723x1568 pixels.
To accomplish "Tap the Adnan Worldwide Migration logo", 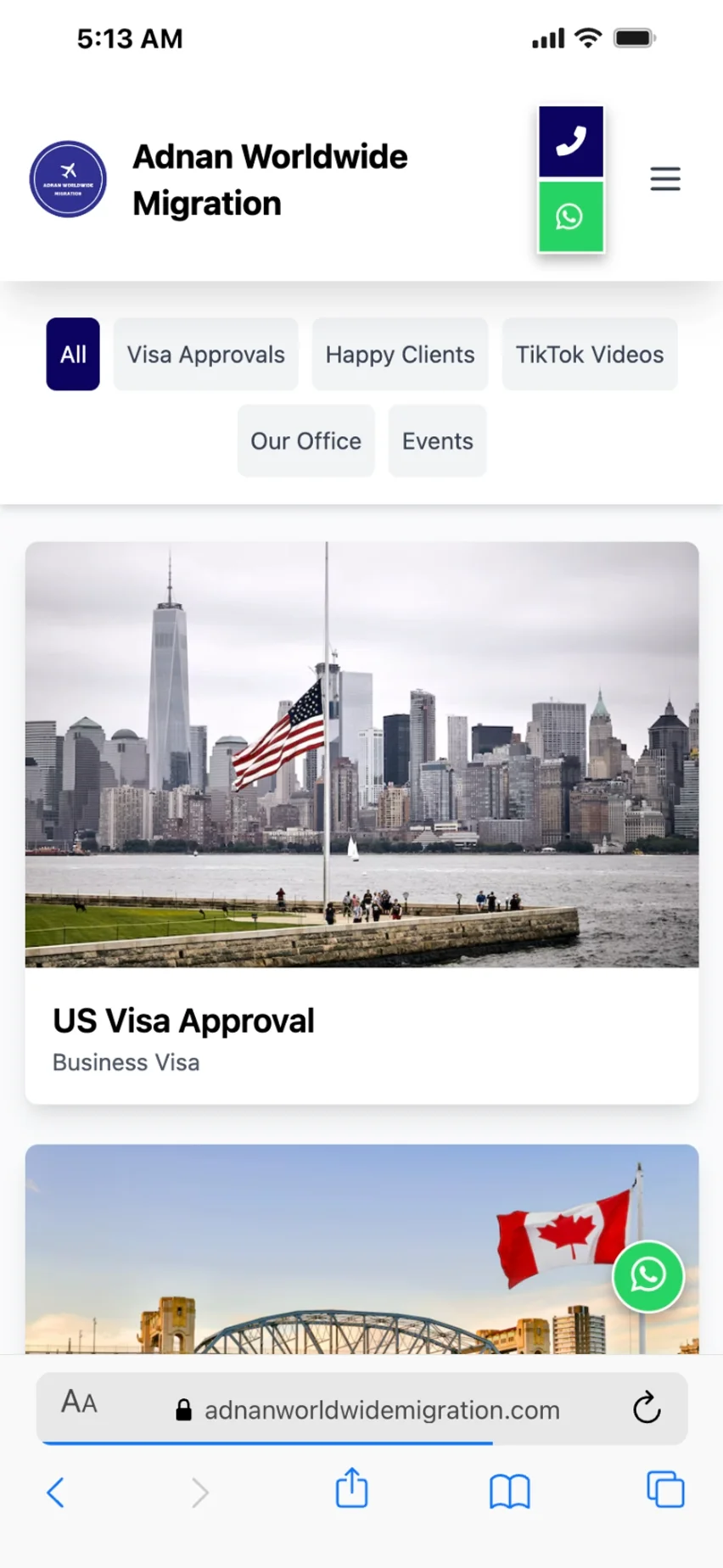I will click(x=68, y=179).
